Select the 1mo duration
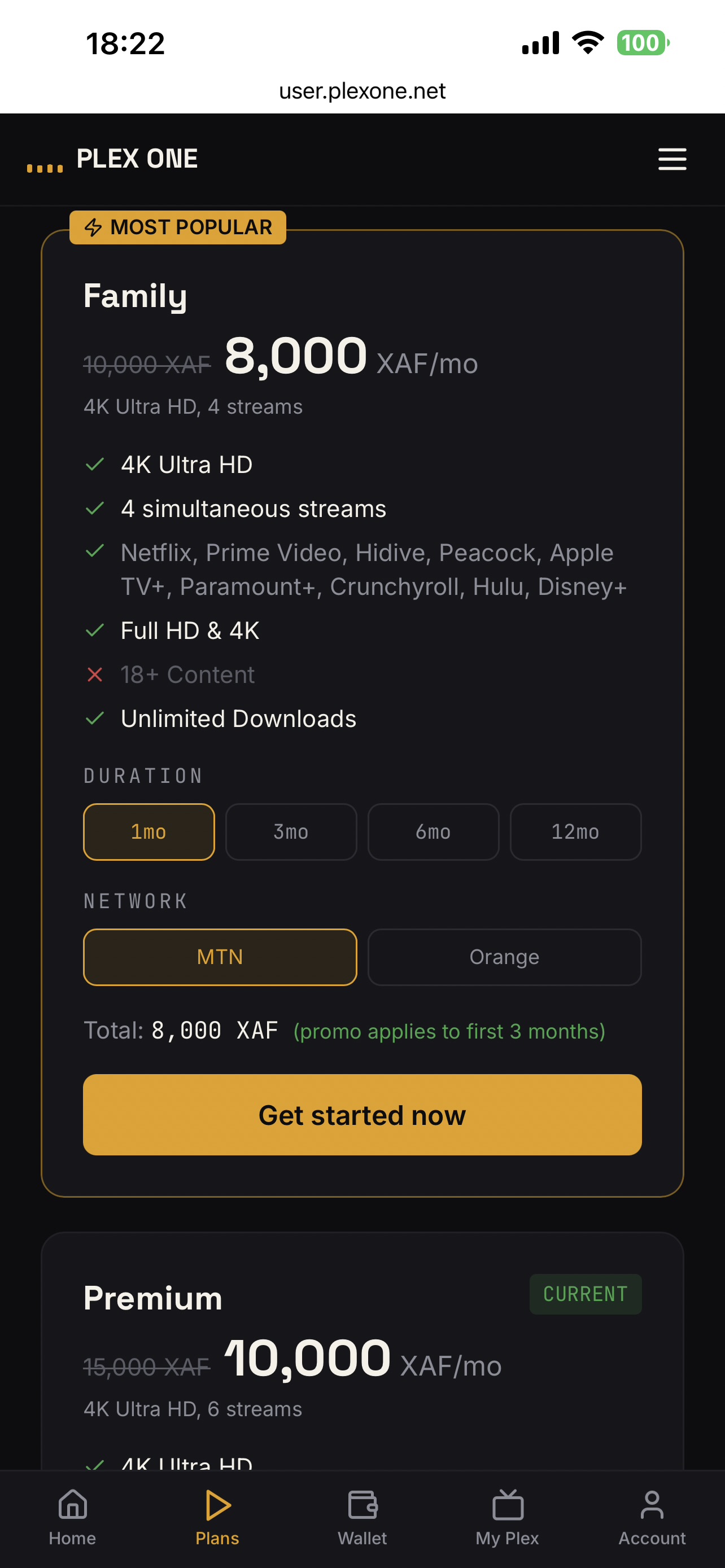 149,831
